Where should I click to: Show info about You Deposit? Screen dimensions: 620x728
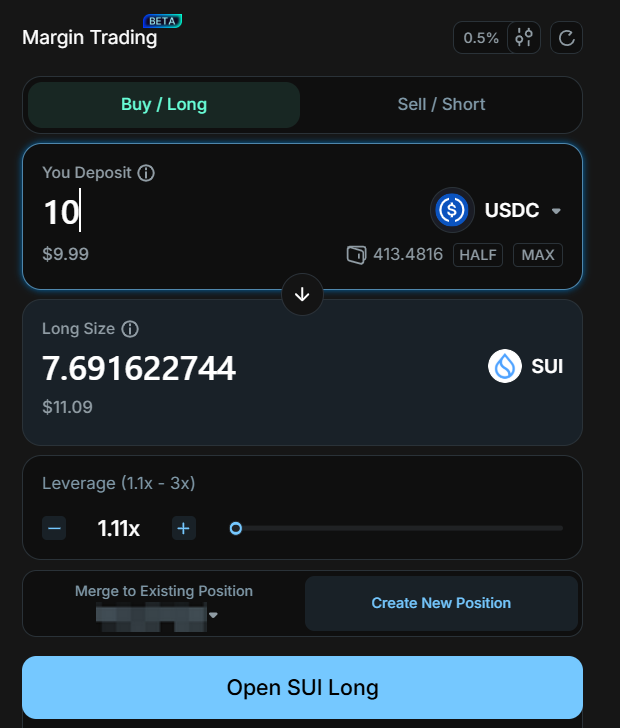(x=146, y=173)
